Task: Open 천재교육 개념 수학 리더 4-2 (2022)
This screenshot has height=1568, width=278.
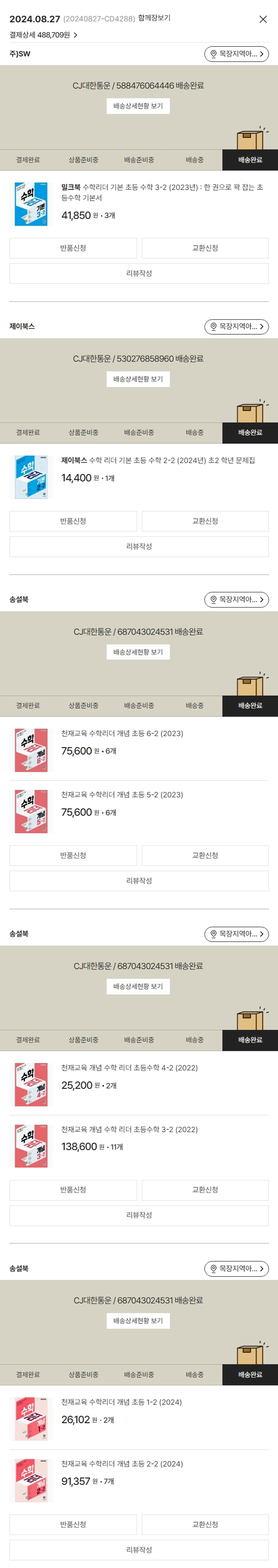Action: click(x=129, y=1068)
